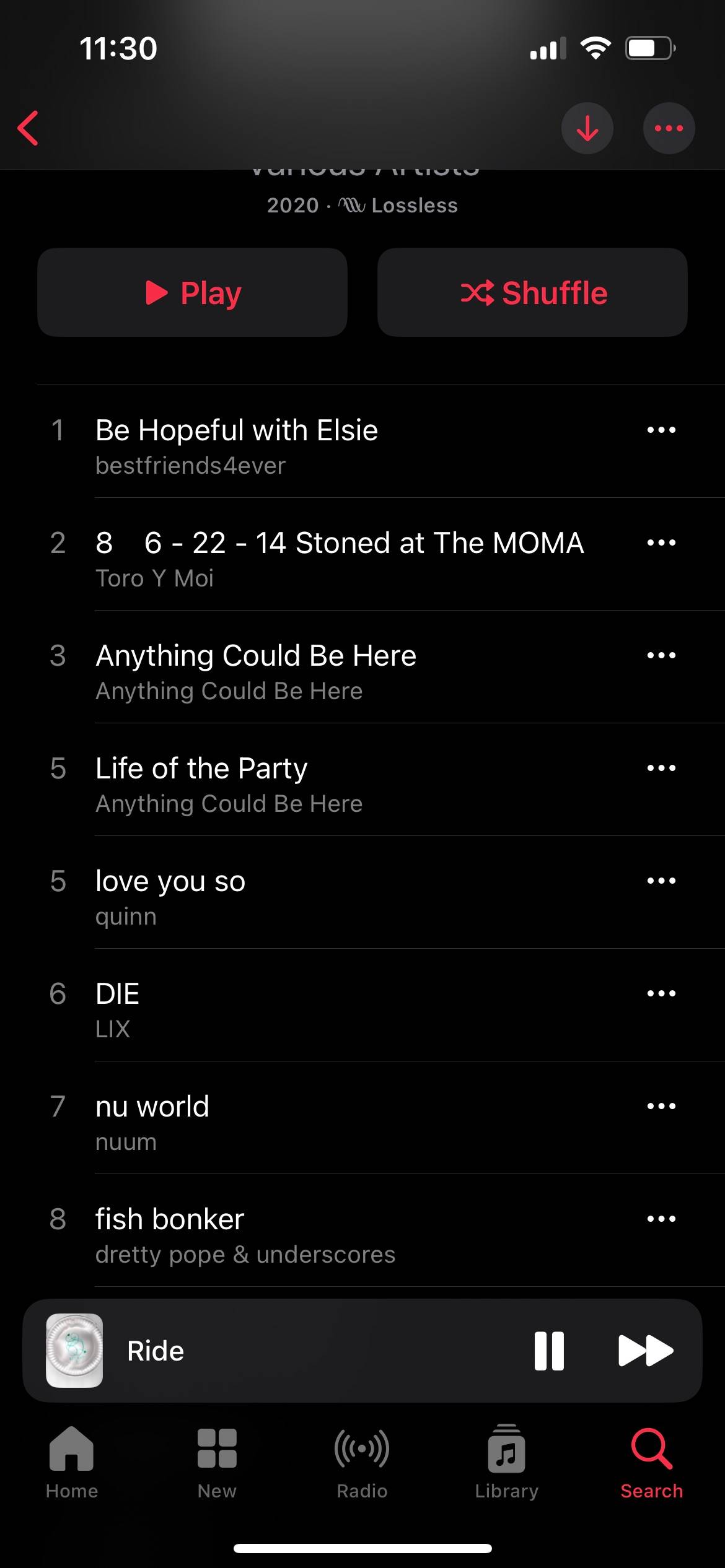
Task: Switch to the Radio tab
Action: tap(362, 1463)
